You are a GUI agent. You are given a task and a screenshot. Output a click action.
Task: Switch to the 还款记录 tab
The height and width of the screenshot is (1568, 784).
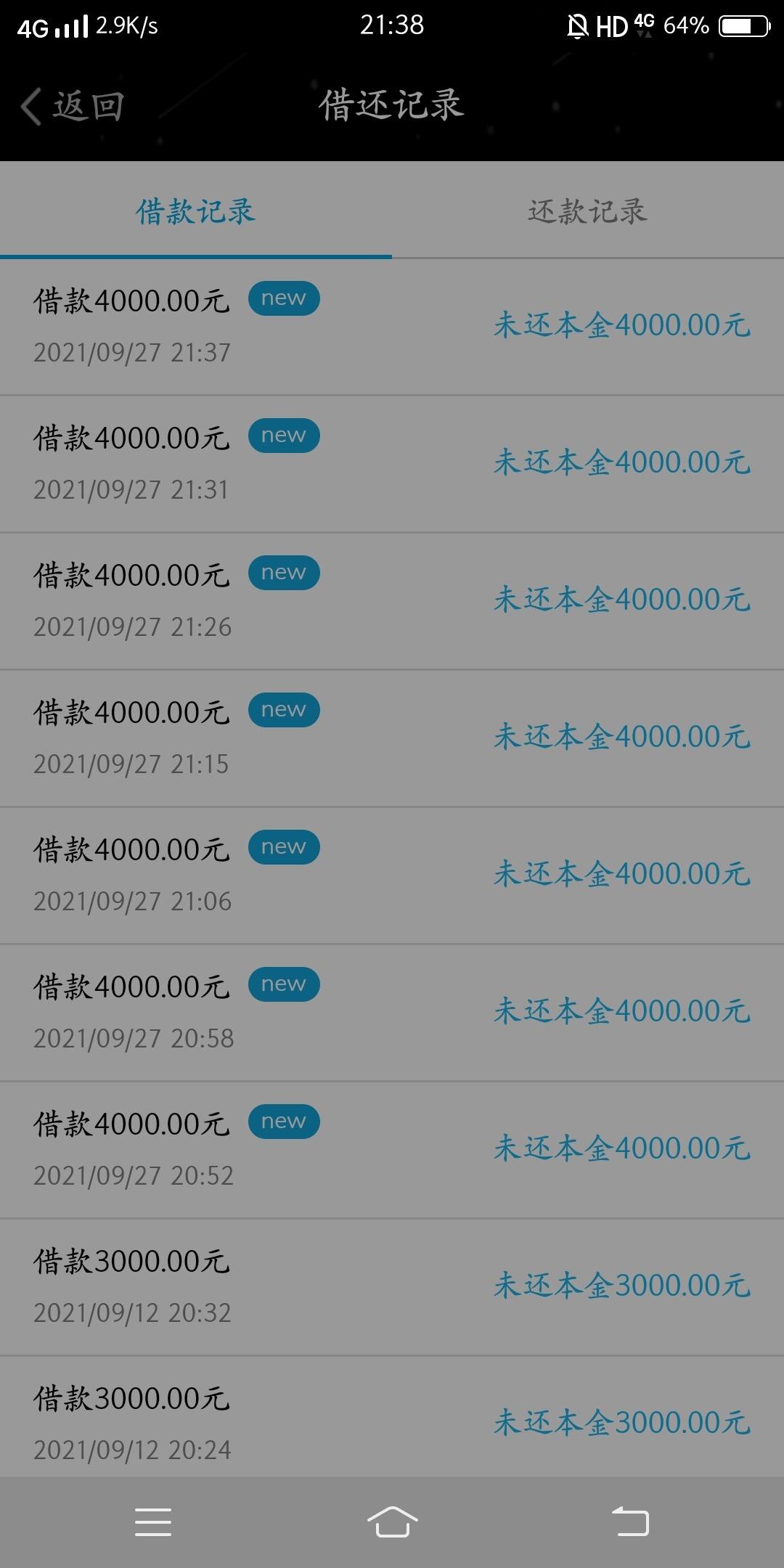click(x=588, y=211)
